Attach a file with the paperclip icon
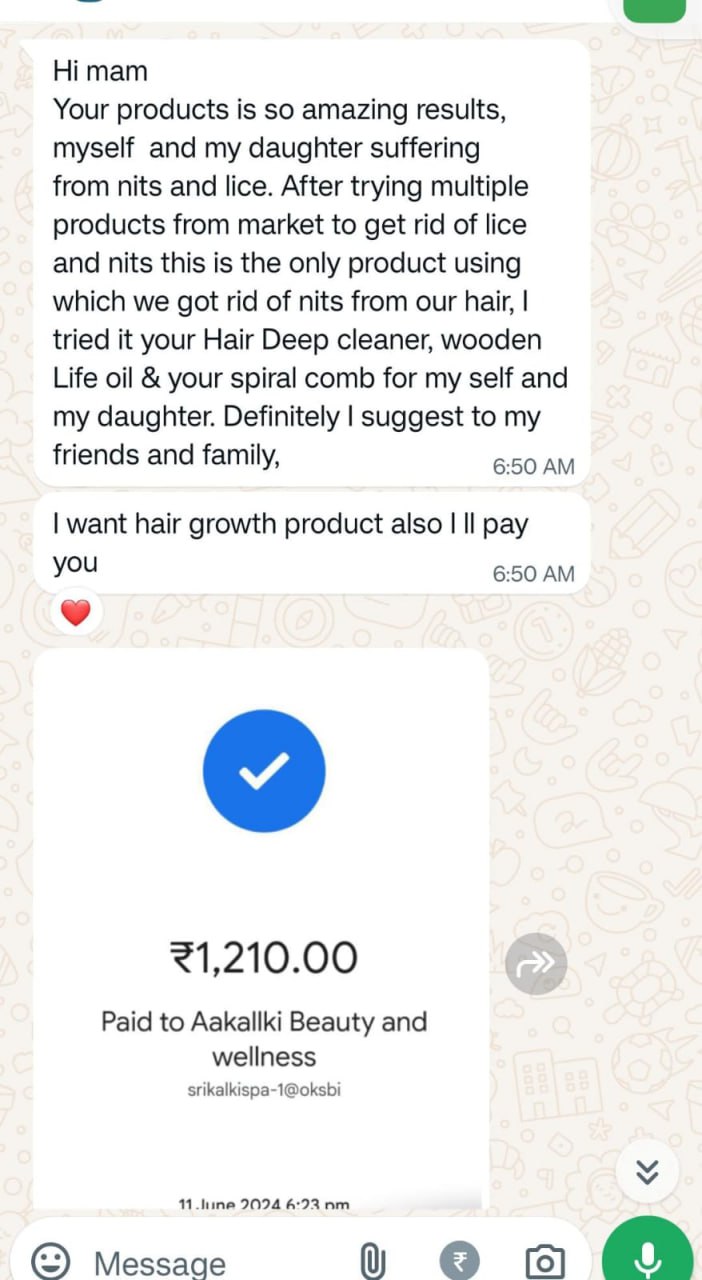 [372, 1261]
